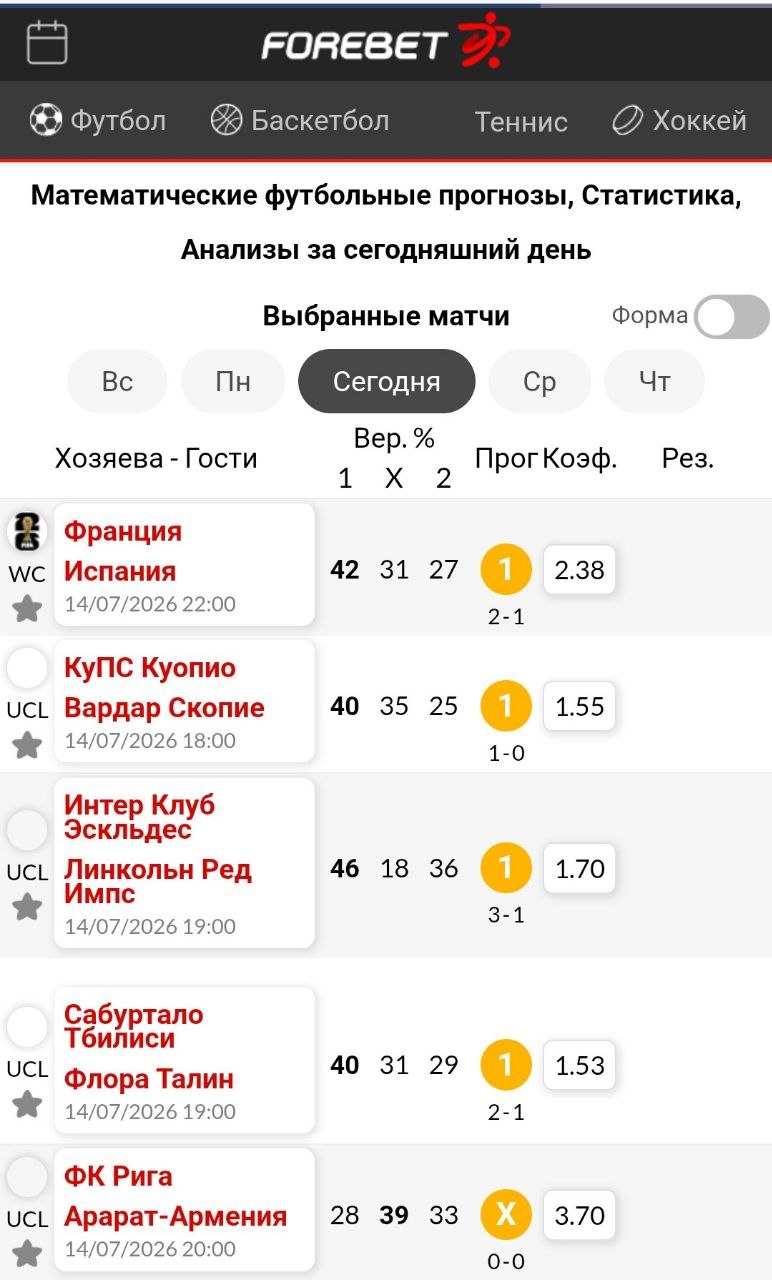Select the Сегодня day chip

386,381
